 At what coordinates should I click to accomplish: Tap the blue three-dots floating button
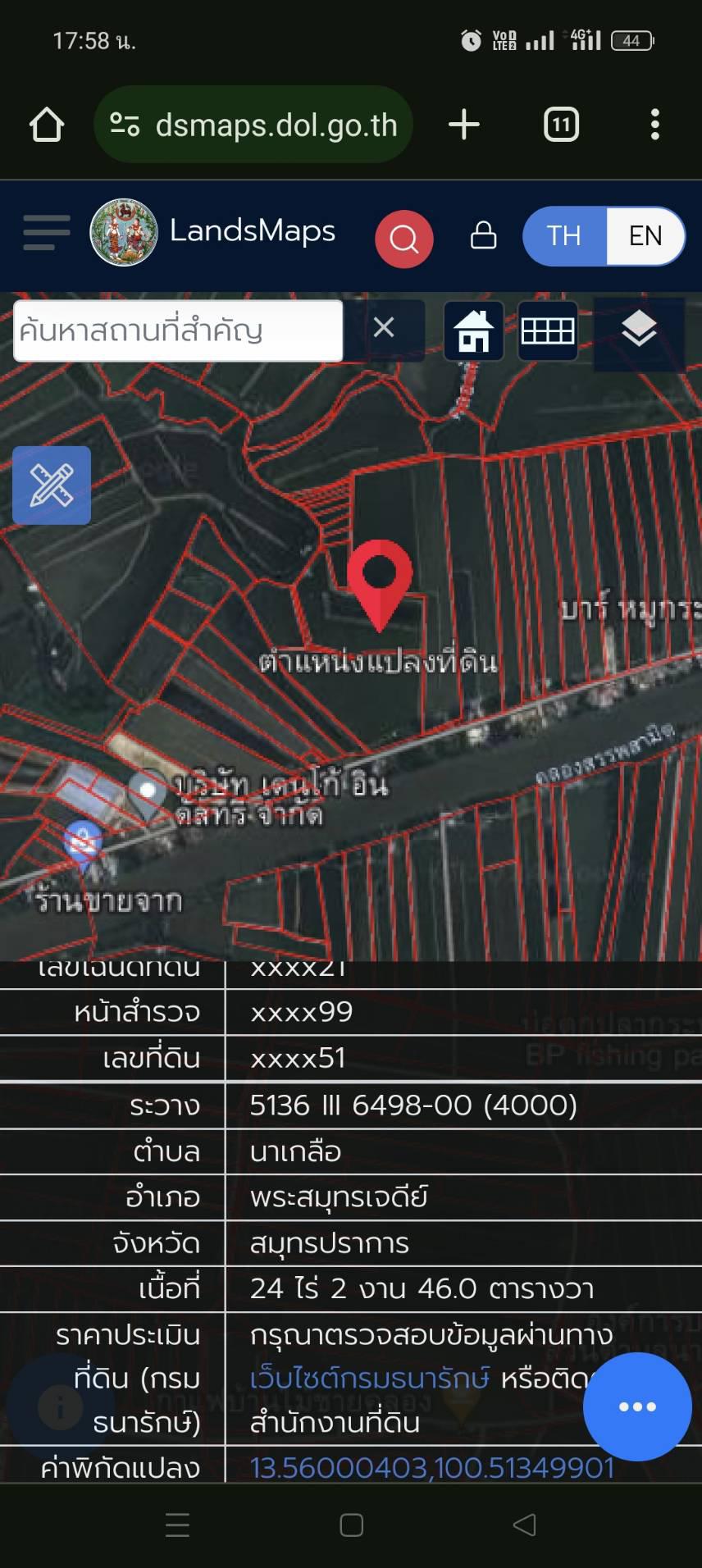click(x=637, y=1406)
